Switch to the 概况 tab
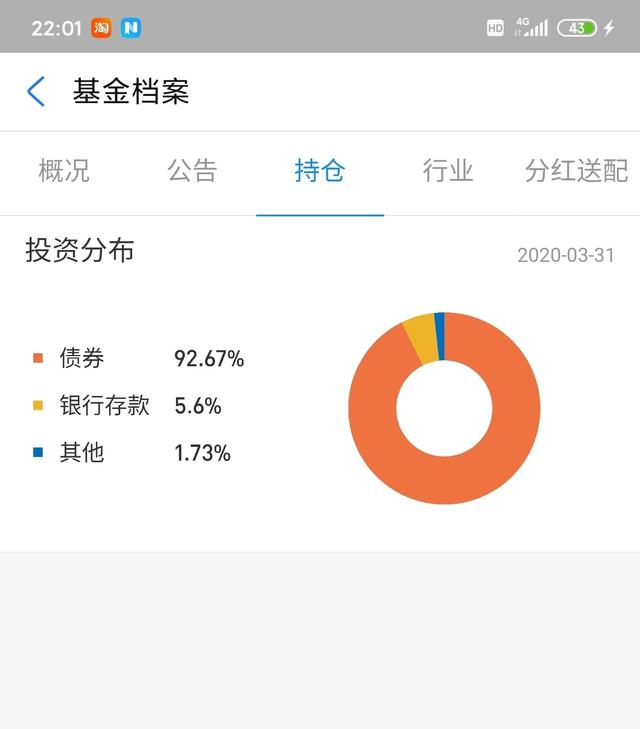This screenshot has height=729, width=640. coord(64,171)
